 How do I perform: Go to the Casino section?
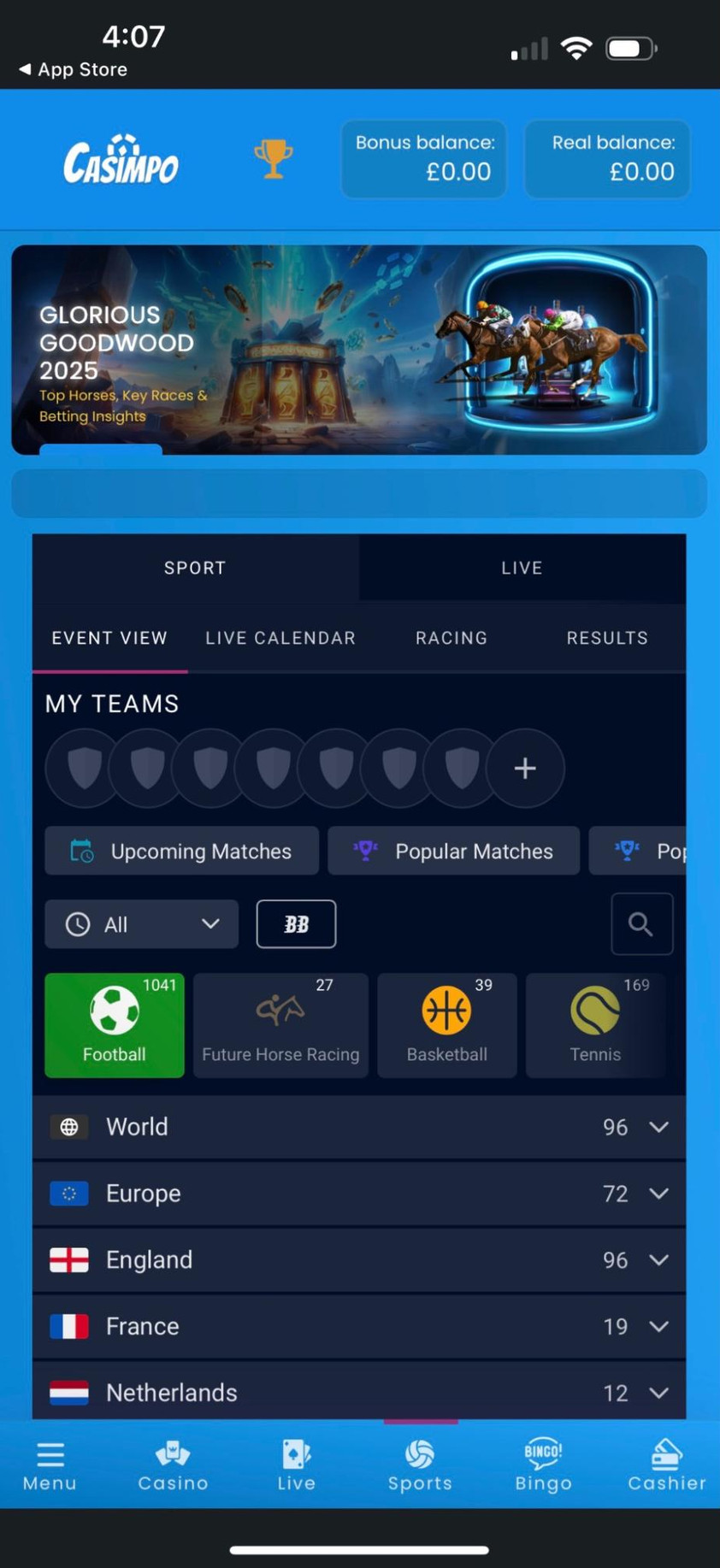click(x=173, y=1465)
